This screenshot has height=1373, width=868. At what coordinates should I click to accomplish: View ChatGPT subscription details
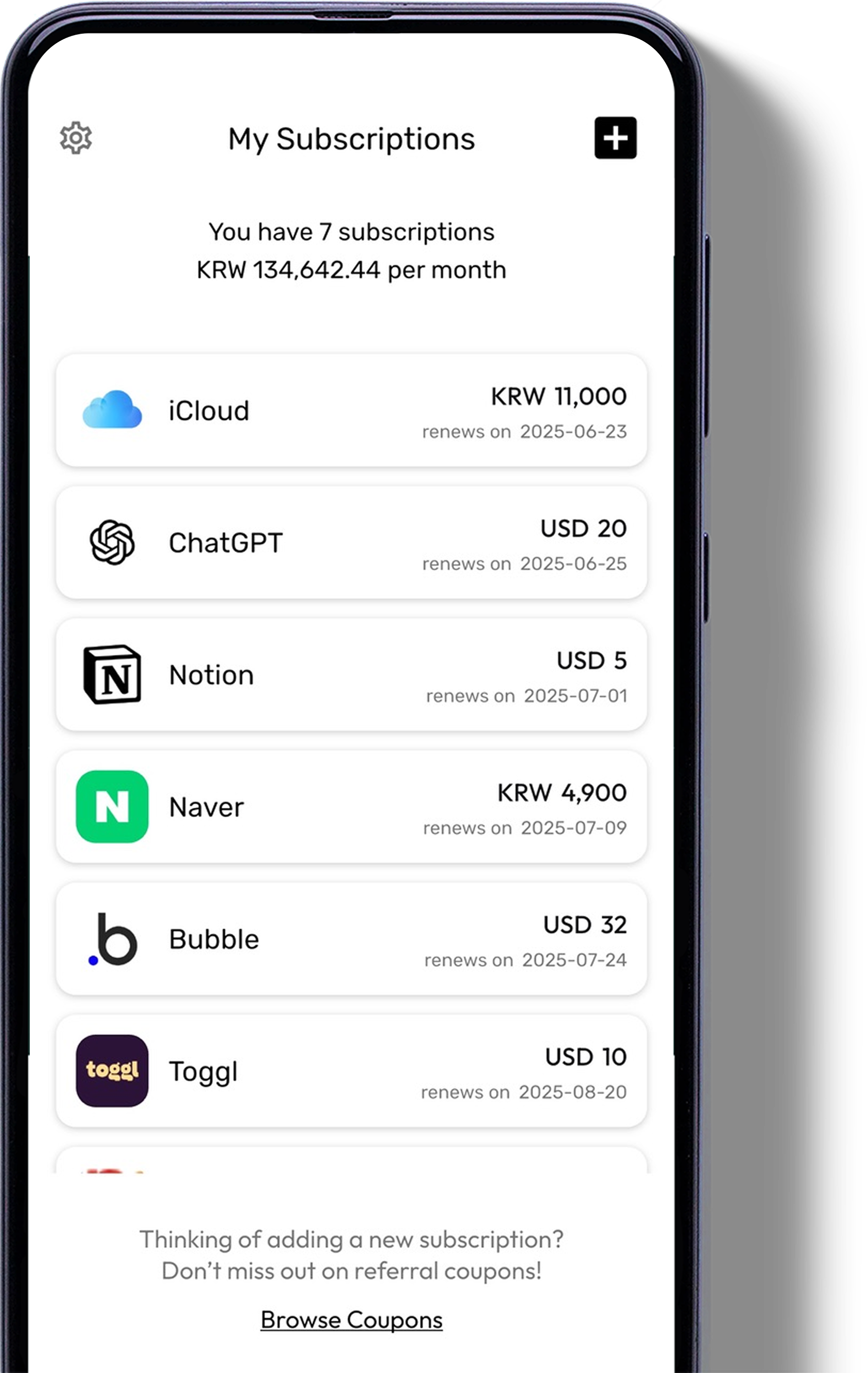point(351,542)
